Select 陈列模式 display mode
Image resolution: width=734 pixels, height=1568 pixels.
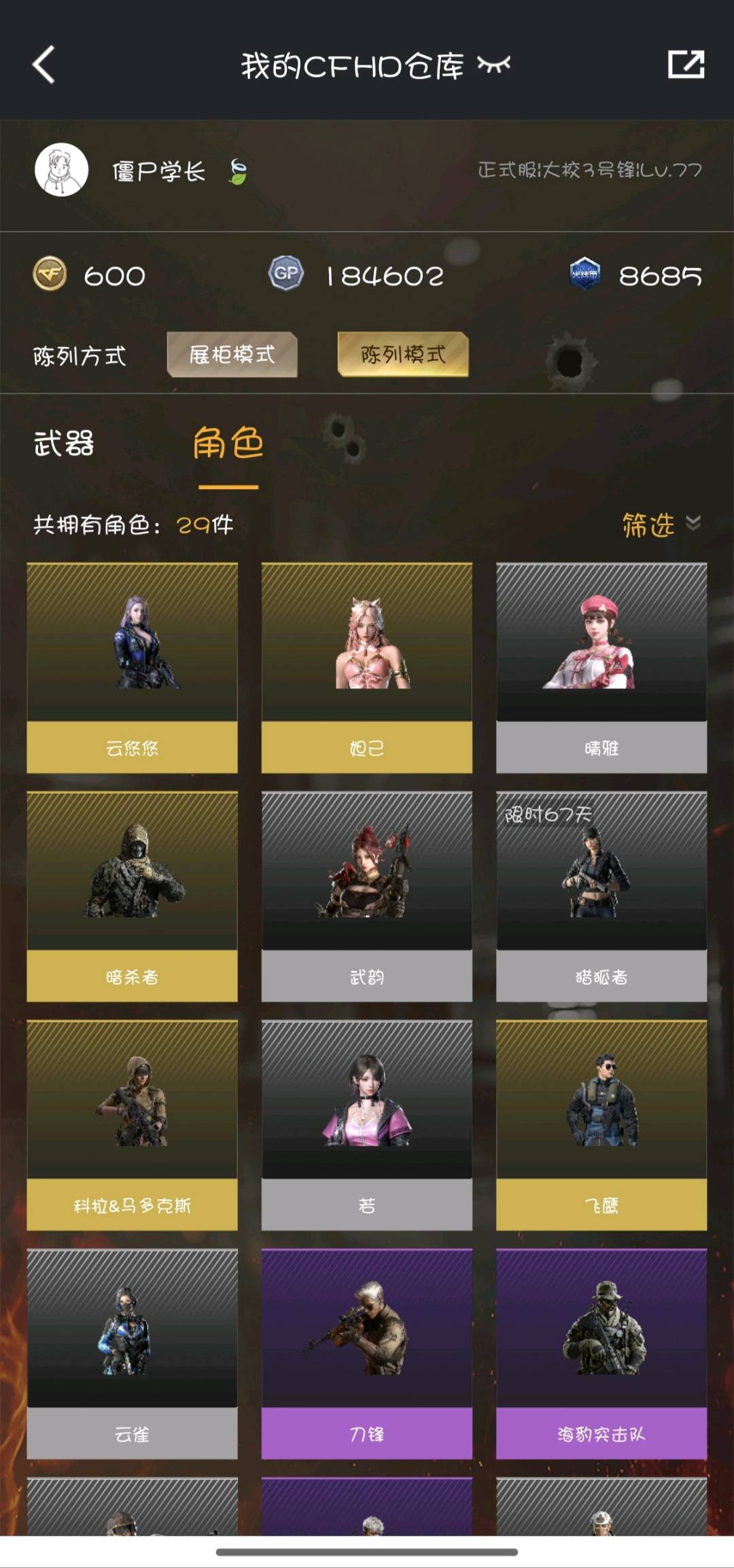403,354
